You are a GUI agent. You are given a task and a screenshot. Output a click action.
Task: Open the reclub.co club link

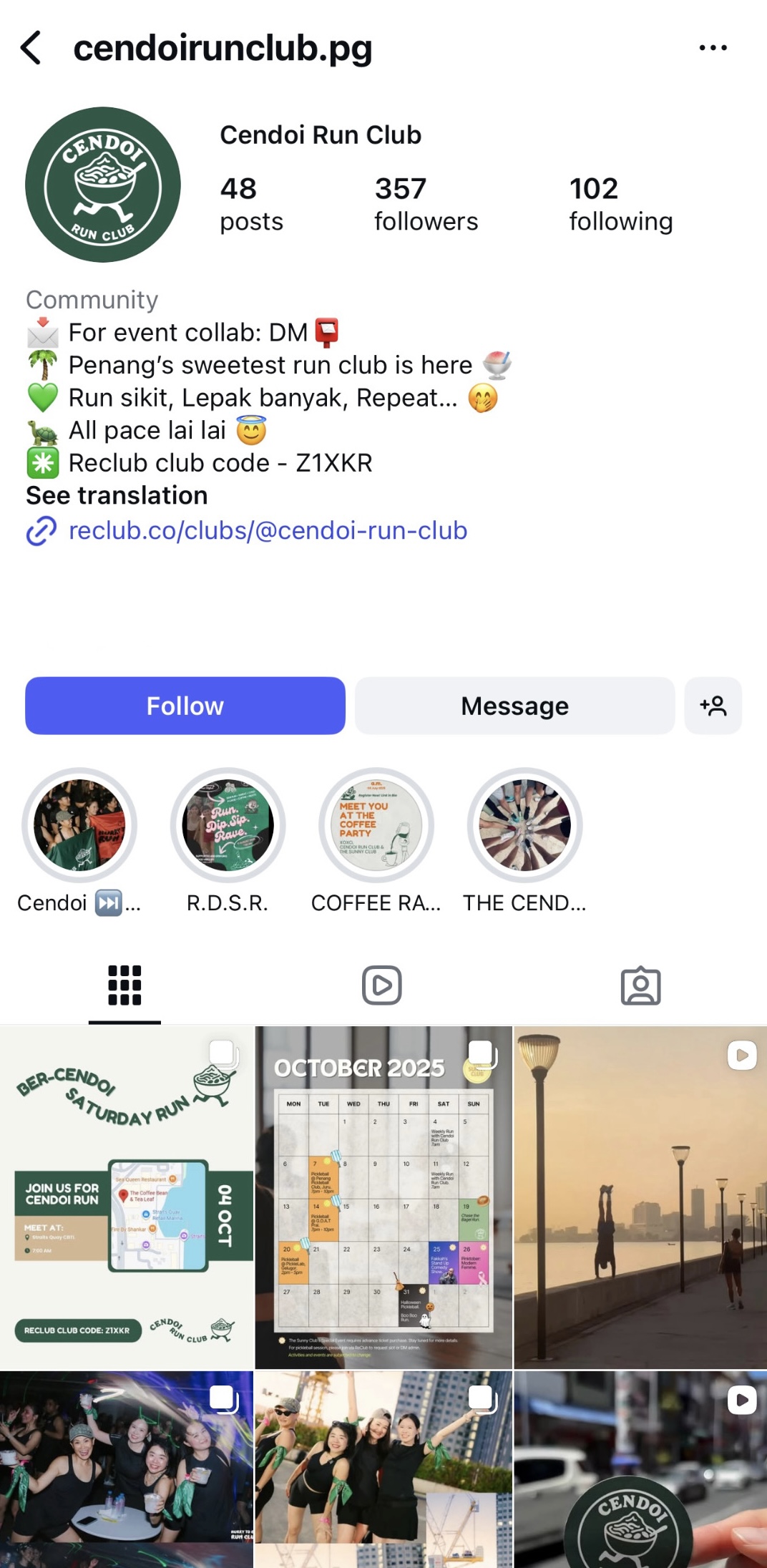point(267,531)
